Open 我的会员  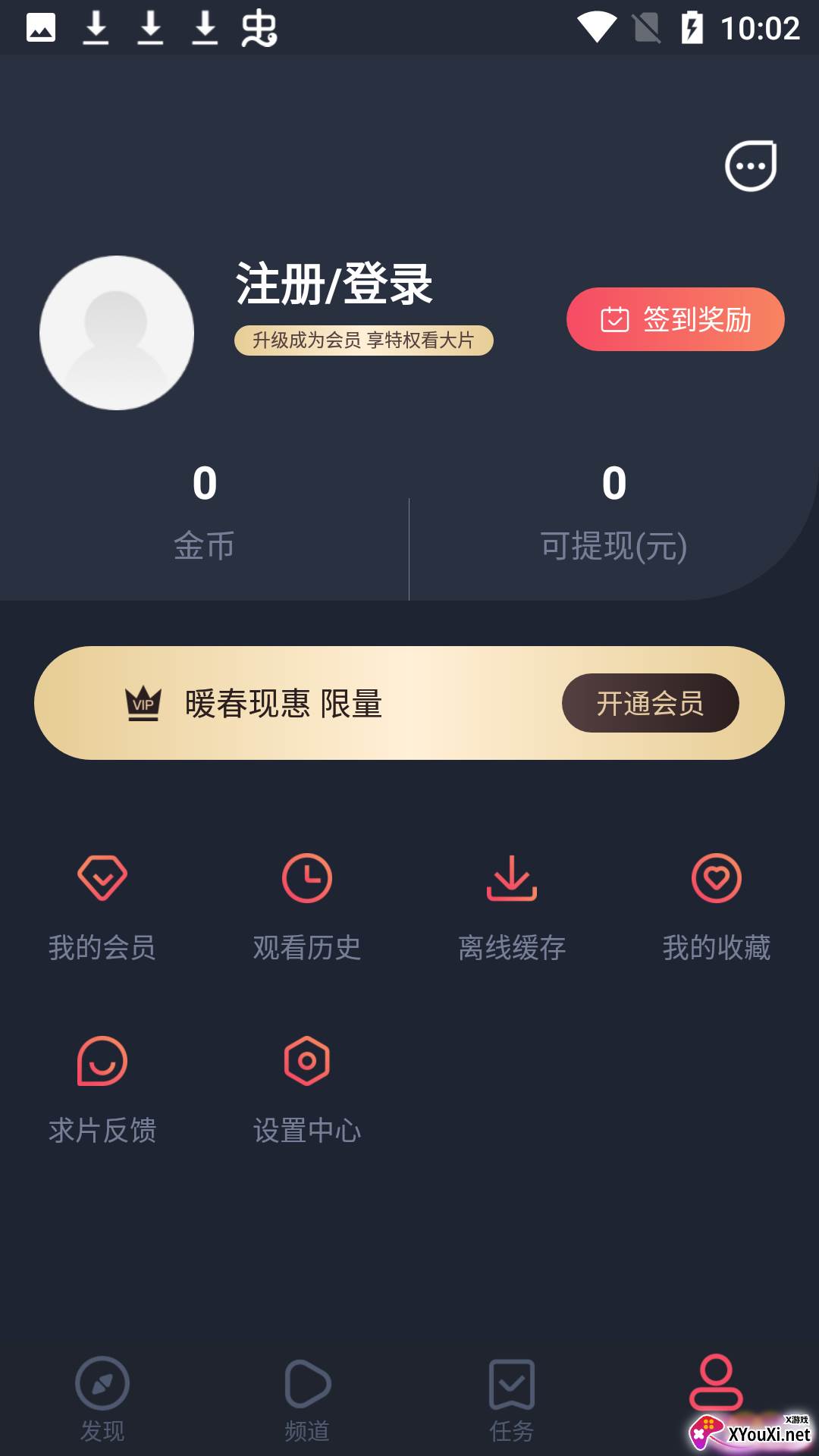point(102,907)
